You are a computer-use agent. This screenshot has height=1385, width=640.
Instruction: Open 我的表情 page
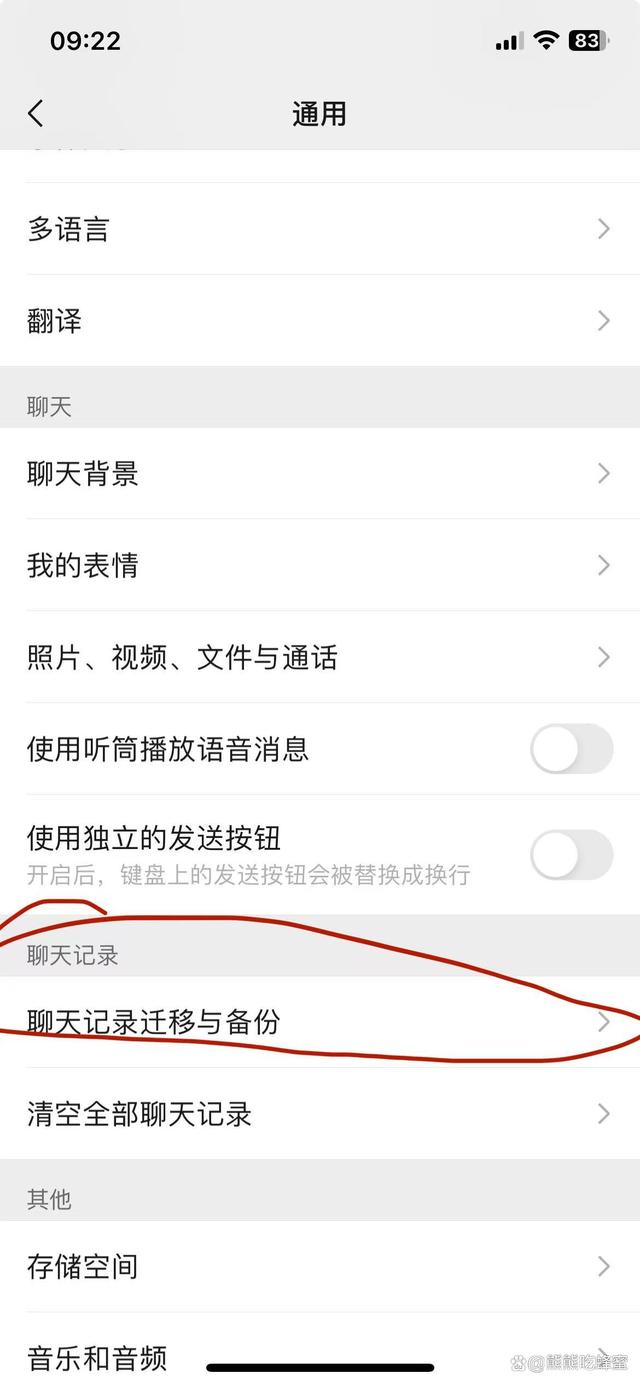point(320,565)
